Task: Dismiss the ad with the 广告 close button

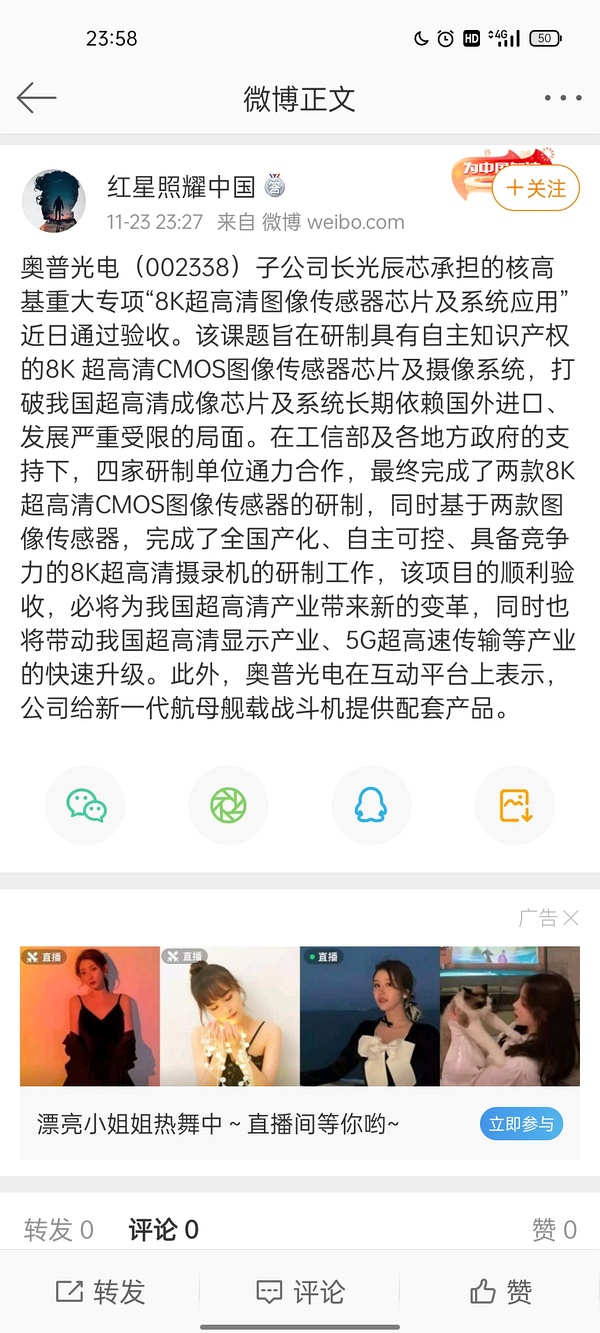Action: click(x=570, y=918)
